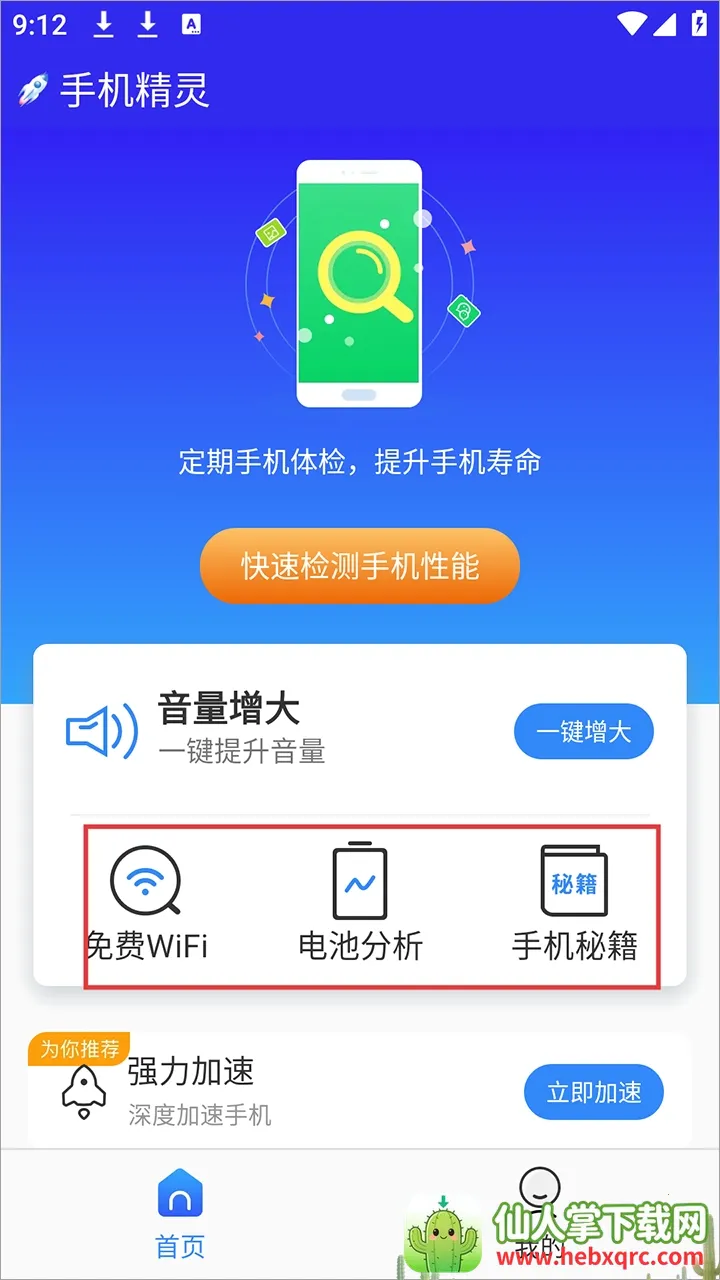Select the 电池分析 battery analysis icon
Viewport: 720px width, 1280px height.
(359, 881)
